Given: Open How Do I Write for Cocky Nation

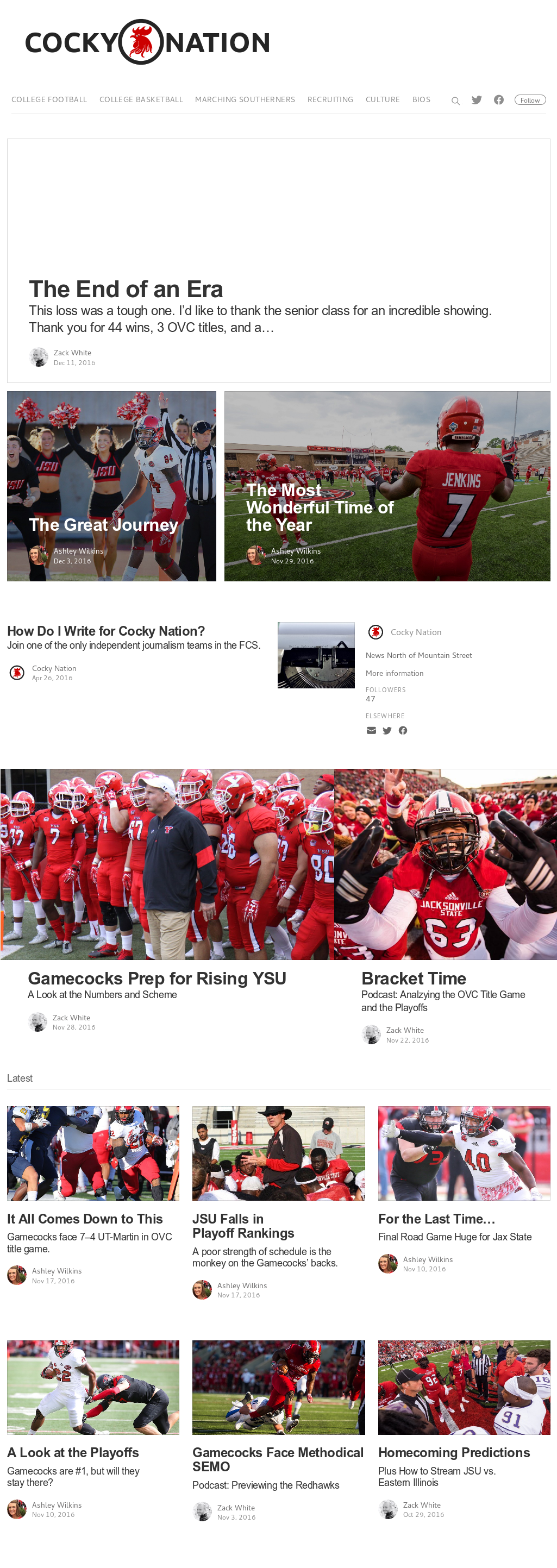Looking at the screenshot, I should pos(106,631).
